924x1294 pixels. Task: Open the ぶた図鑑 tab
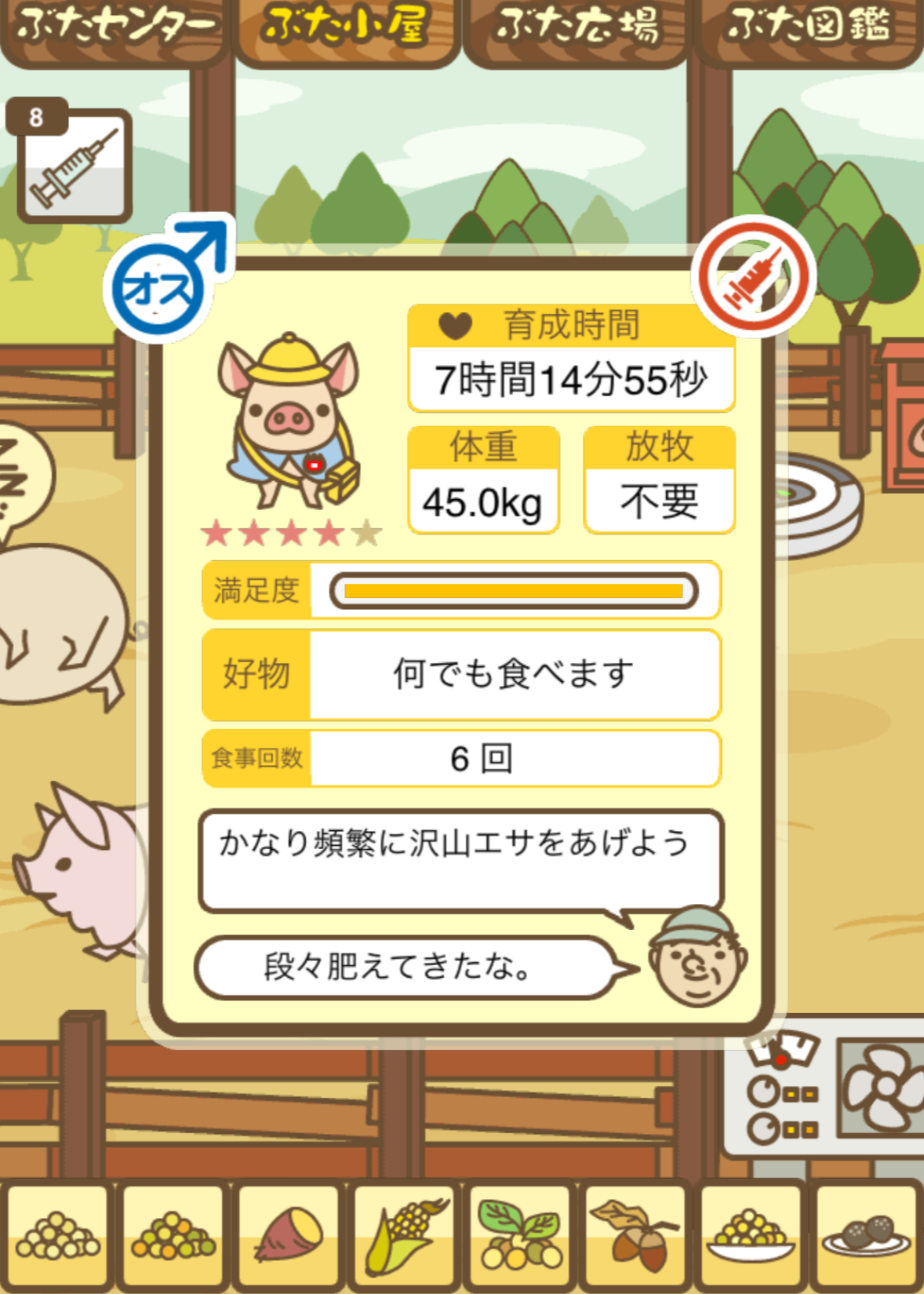pos(808,28)
